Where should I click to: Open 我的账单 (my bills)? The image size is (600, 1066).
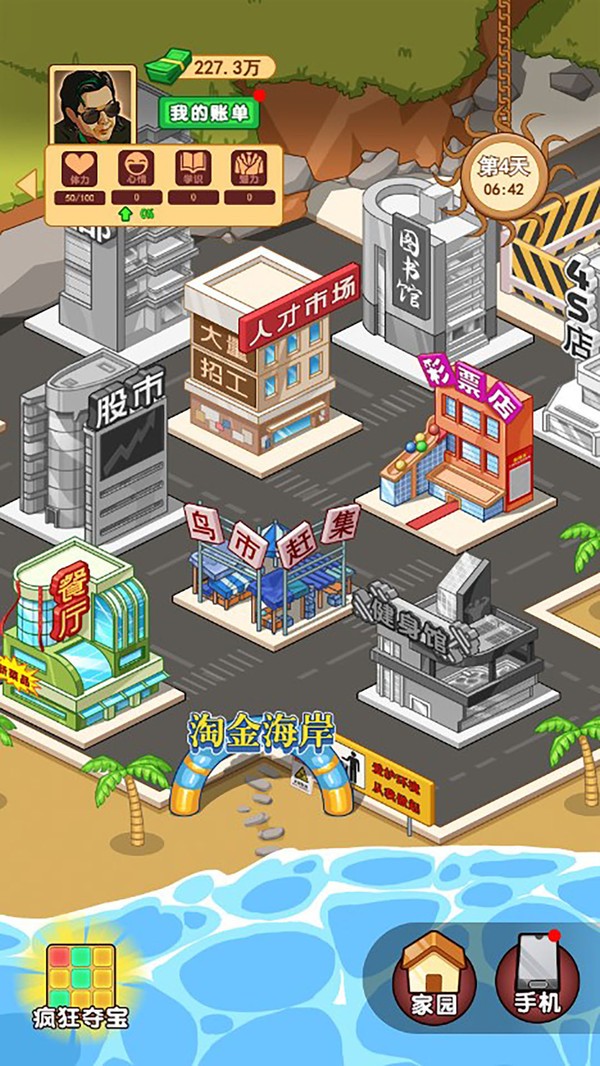tap(208, 113)
